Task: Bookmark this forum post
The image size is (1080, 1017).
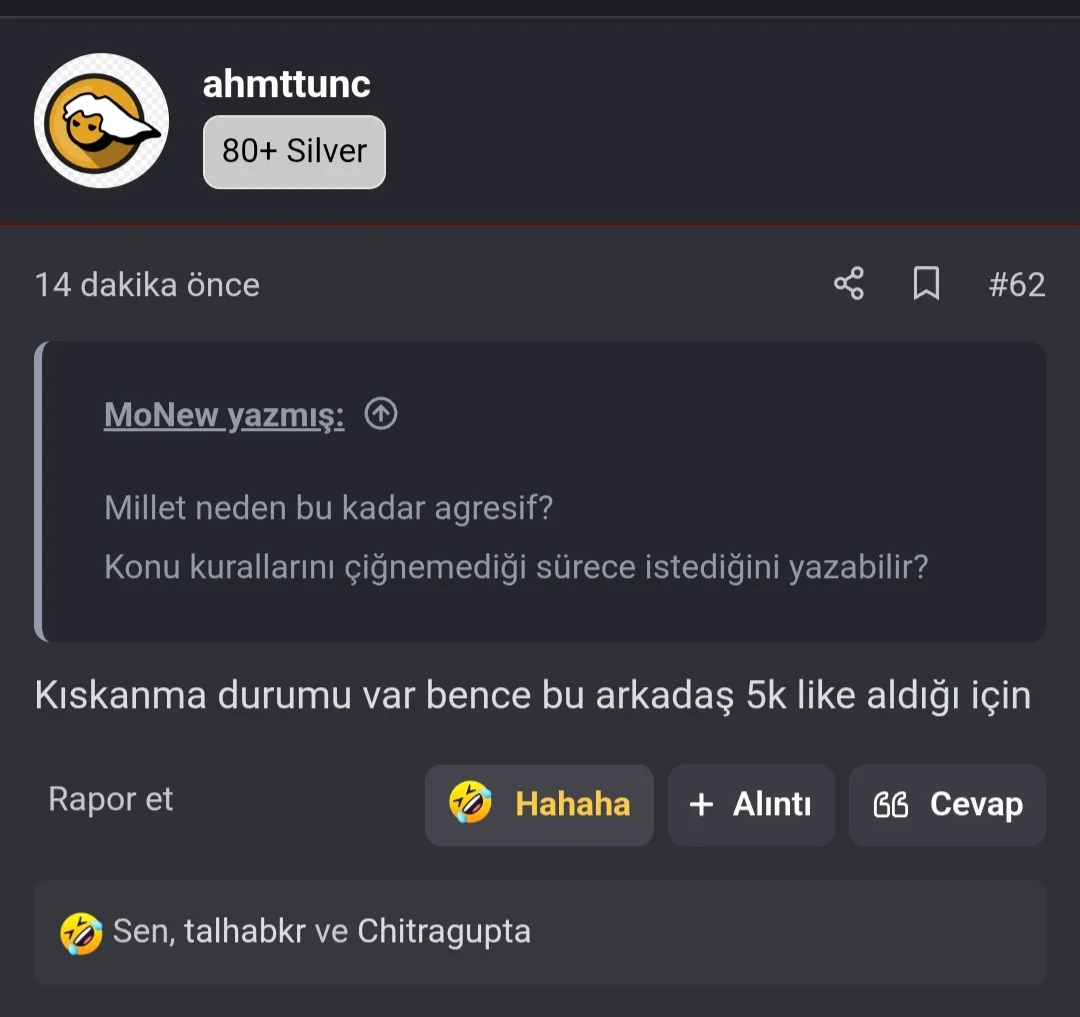Action: [x=926, y=284]
